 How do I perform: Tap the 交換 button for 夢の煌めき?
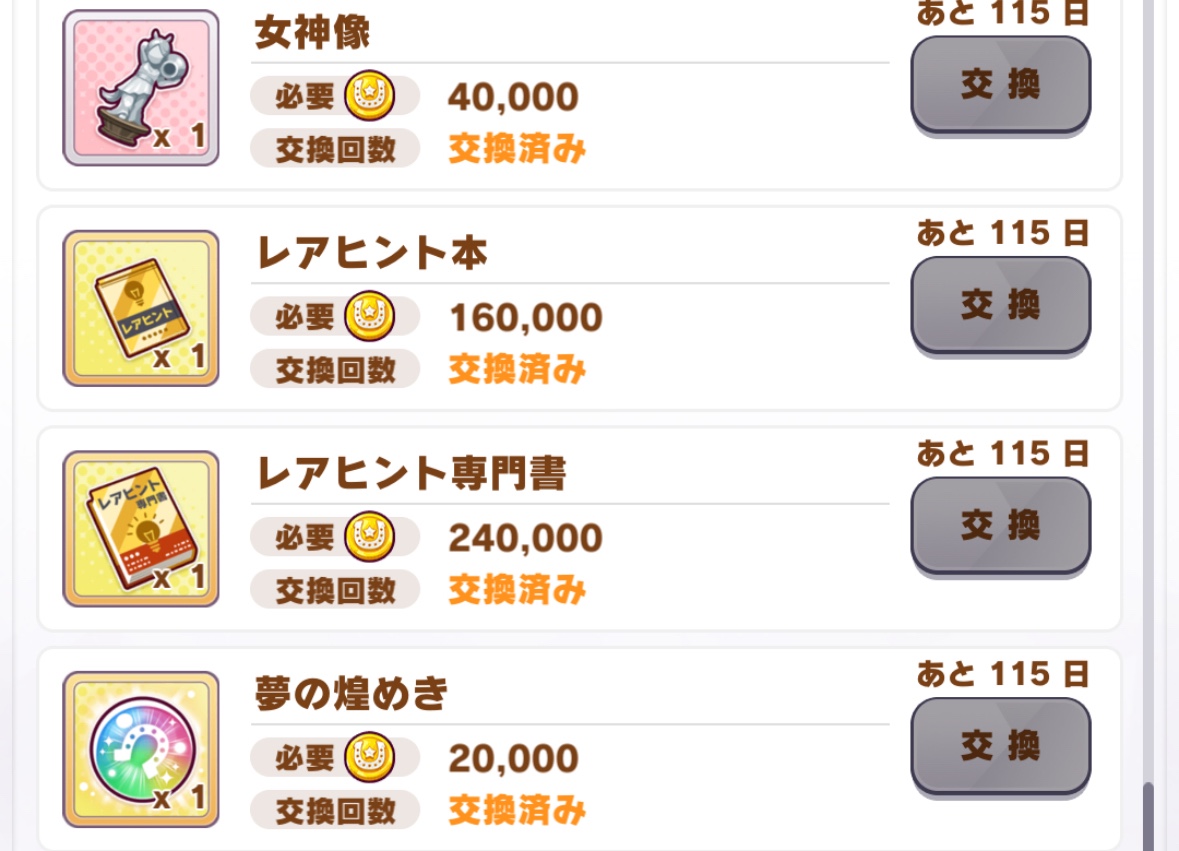(1000, 746)
